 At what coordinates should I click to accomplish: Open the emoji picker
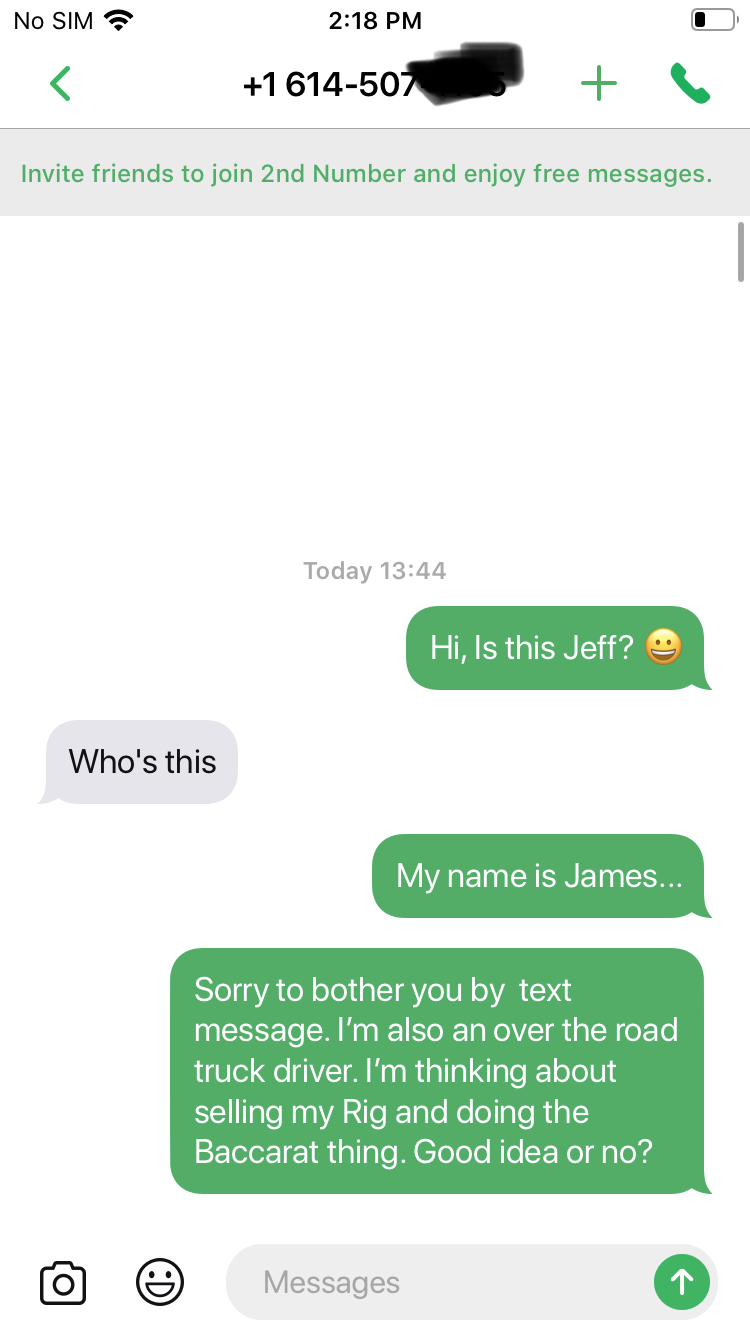pos(160,1282)
